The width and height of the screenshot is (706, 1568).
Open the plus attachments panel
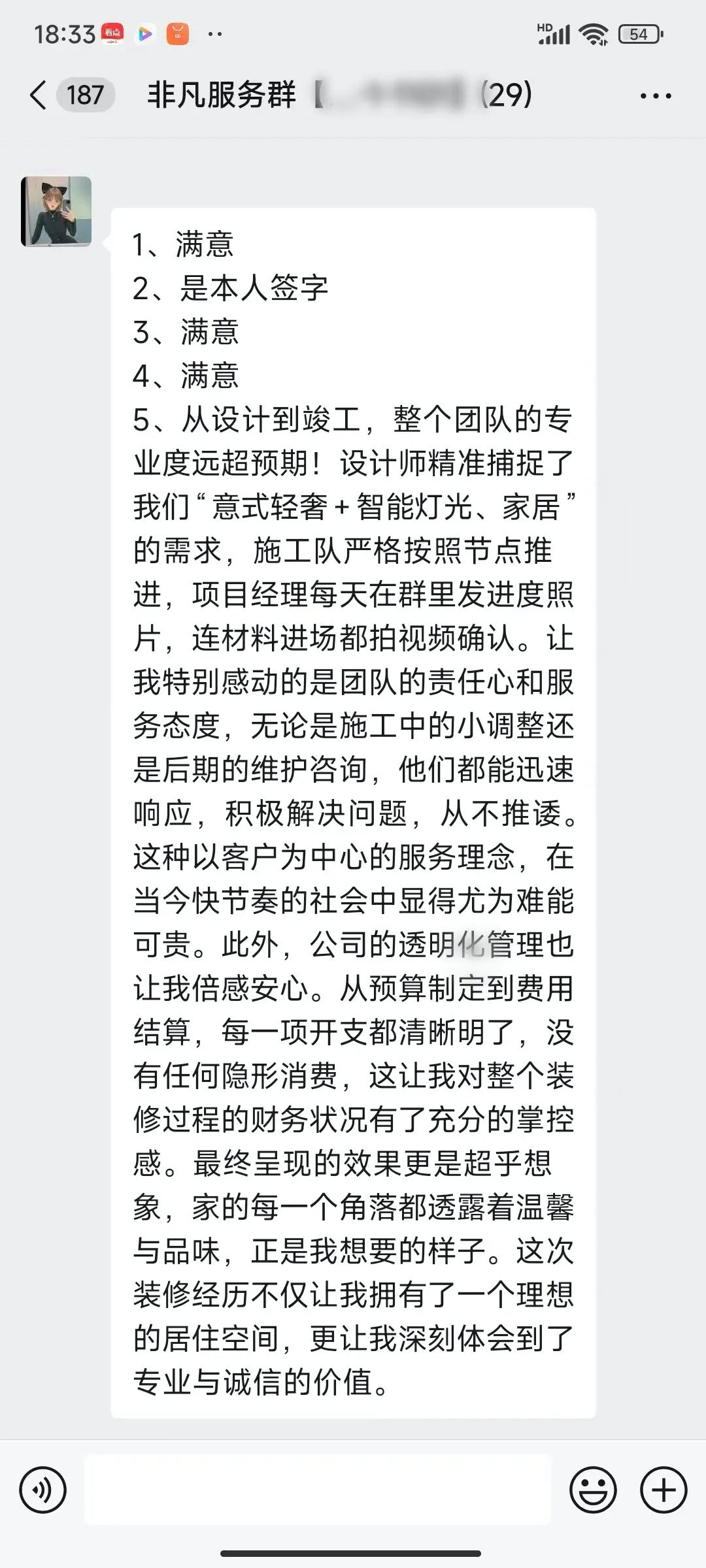(664, 1490)
